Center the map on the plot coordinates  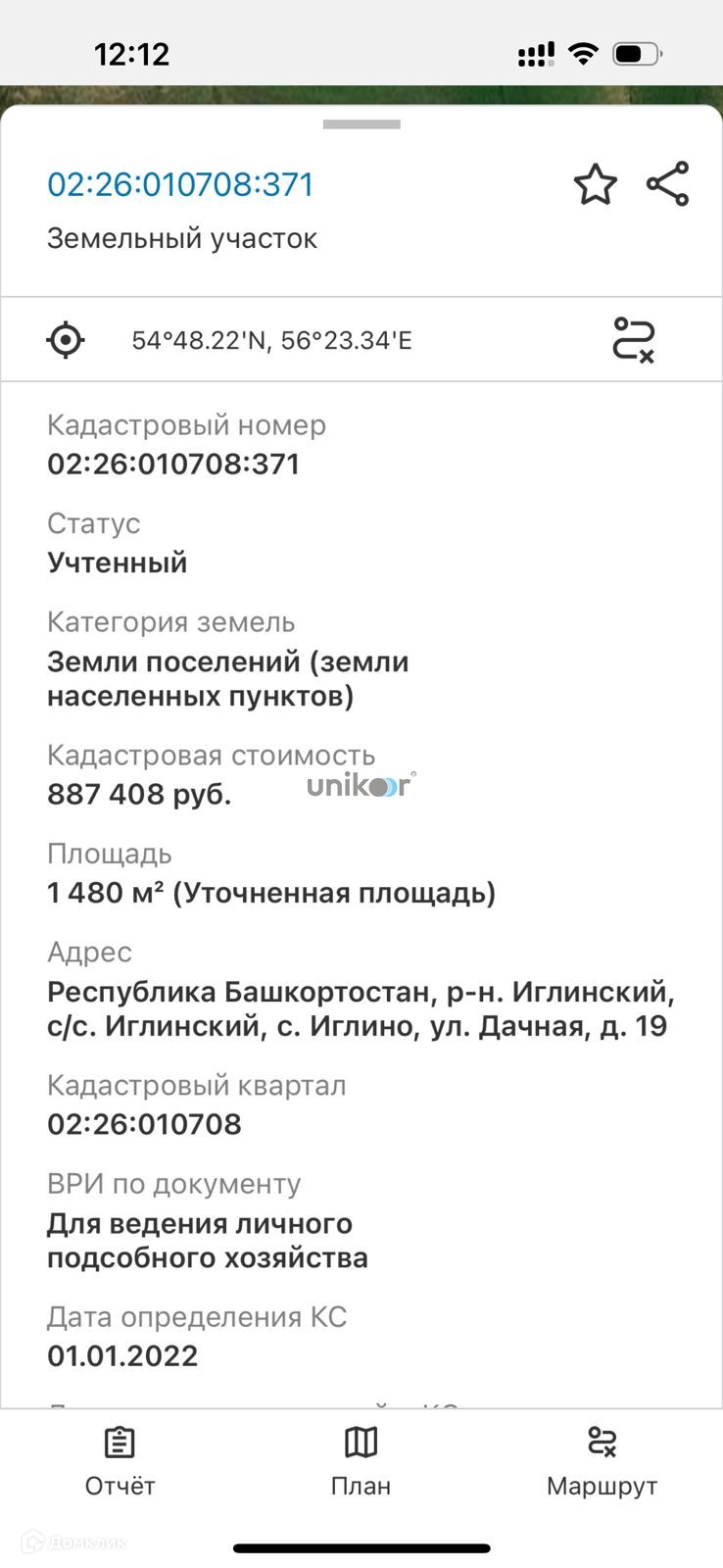click(x=66, y=340)
